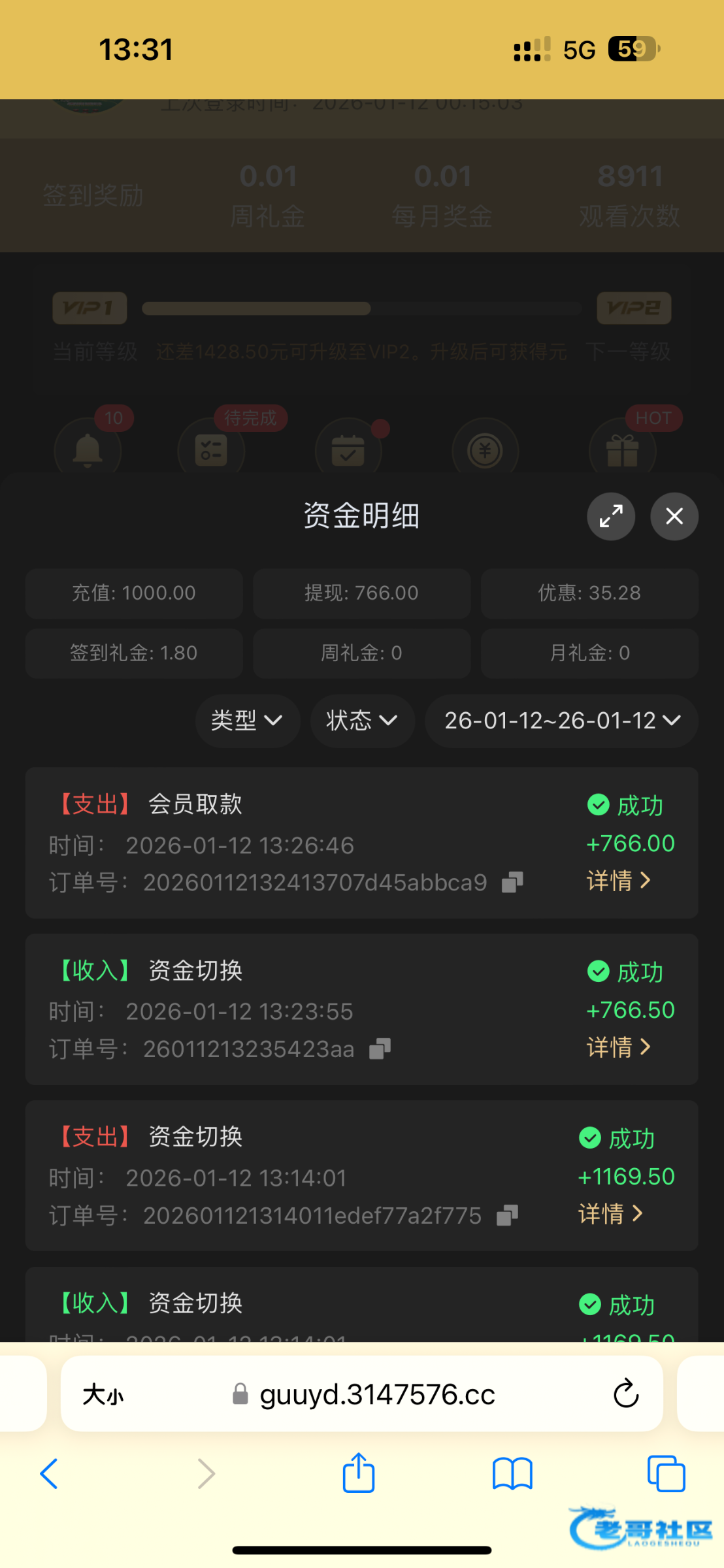Open Safari bookmarks

[x=512, y=1474]
